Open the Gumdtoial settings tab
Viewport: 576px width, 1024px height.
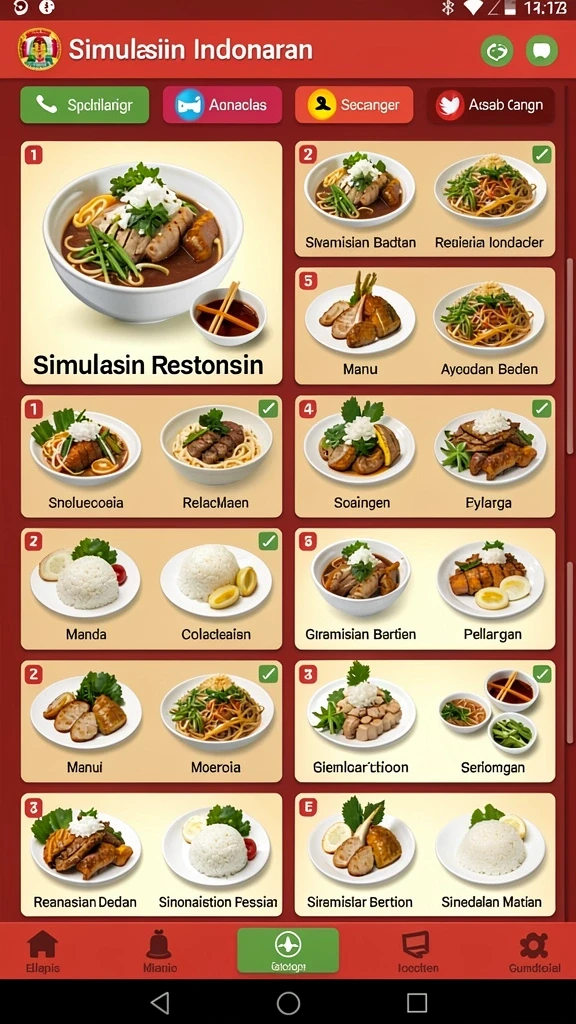tap(534, 952)
